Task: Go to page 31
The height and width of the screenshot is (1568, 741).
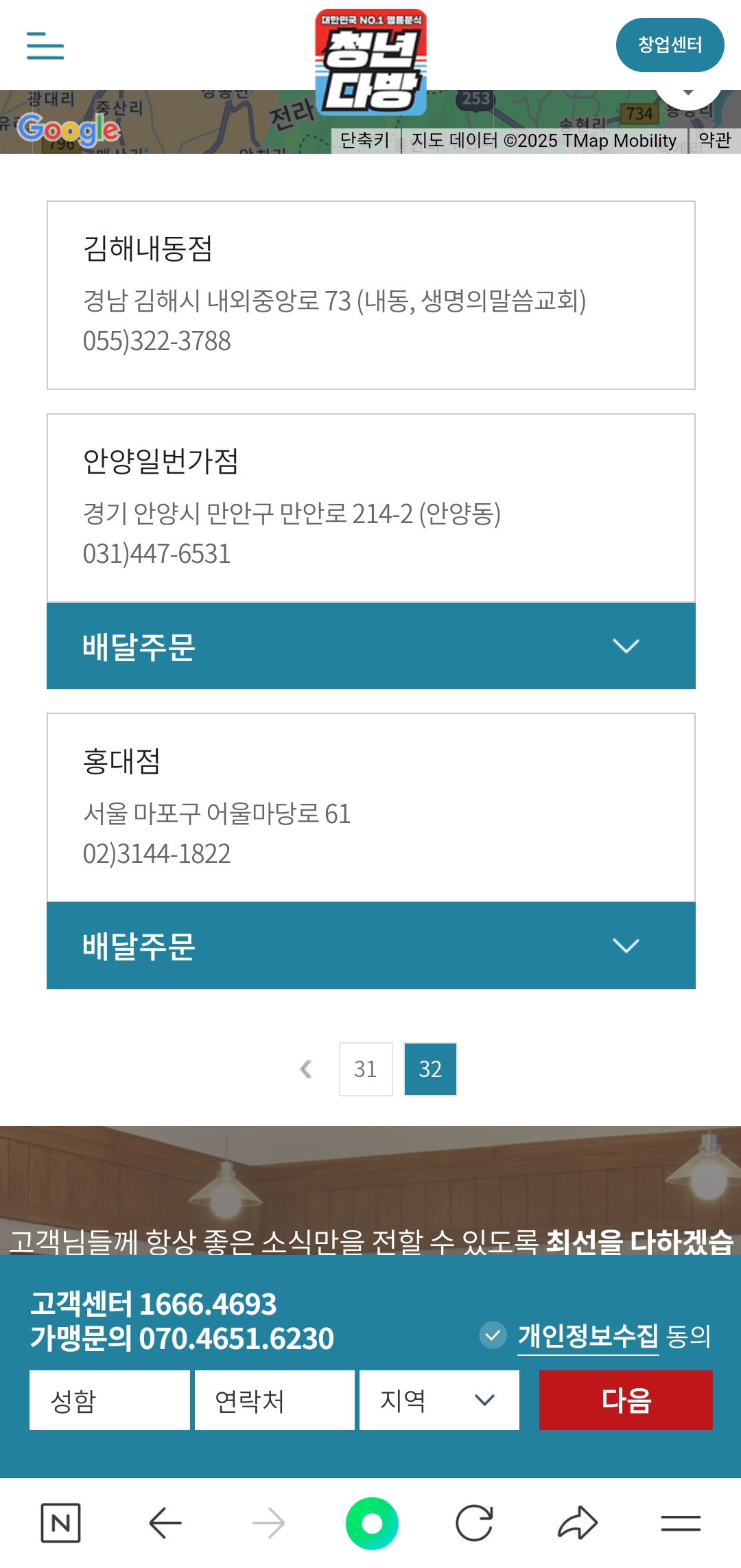Action: [x=366, y=1069]
